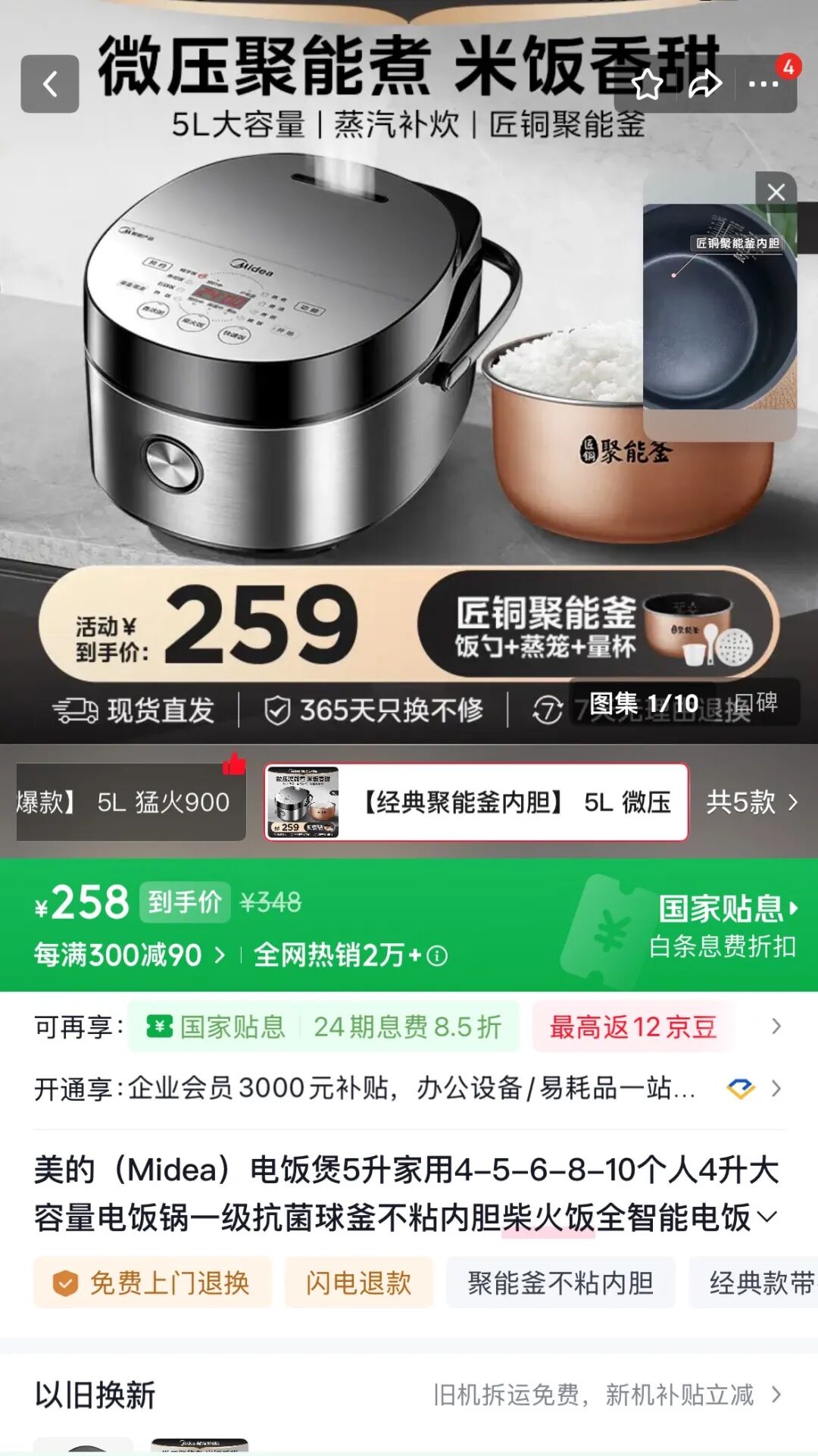Tap the info icon beside 全网热销2万+
818x1456 pixels.
[437, 956]
